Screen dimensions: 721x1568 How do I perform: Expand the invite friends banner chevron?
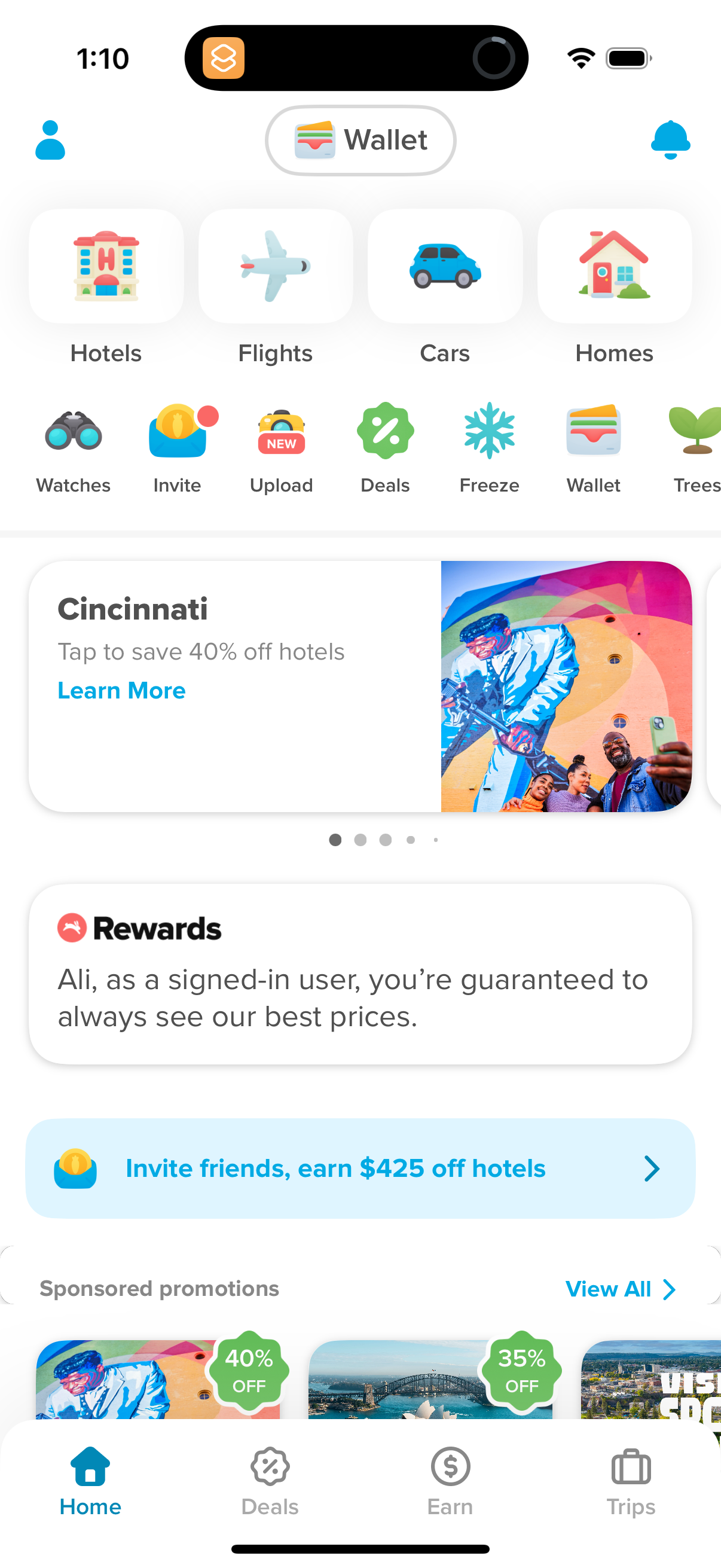coord(652,1168)
